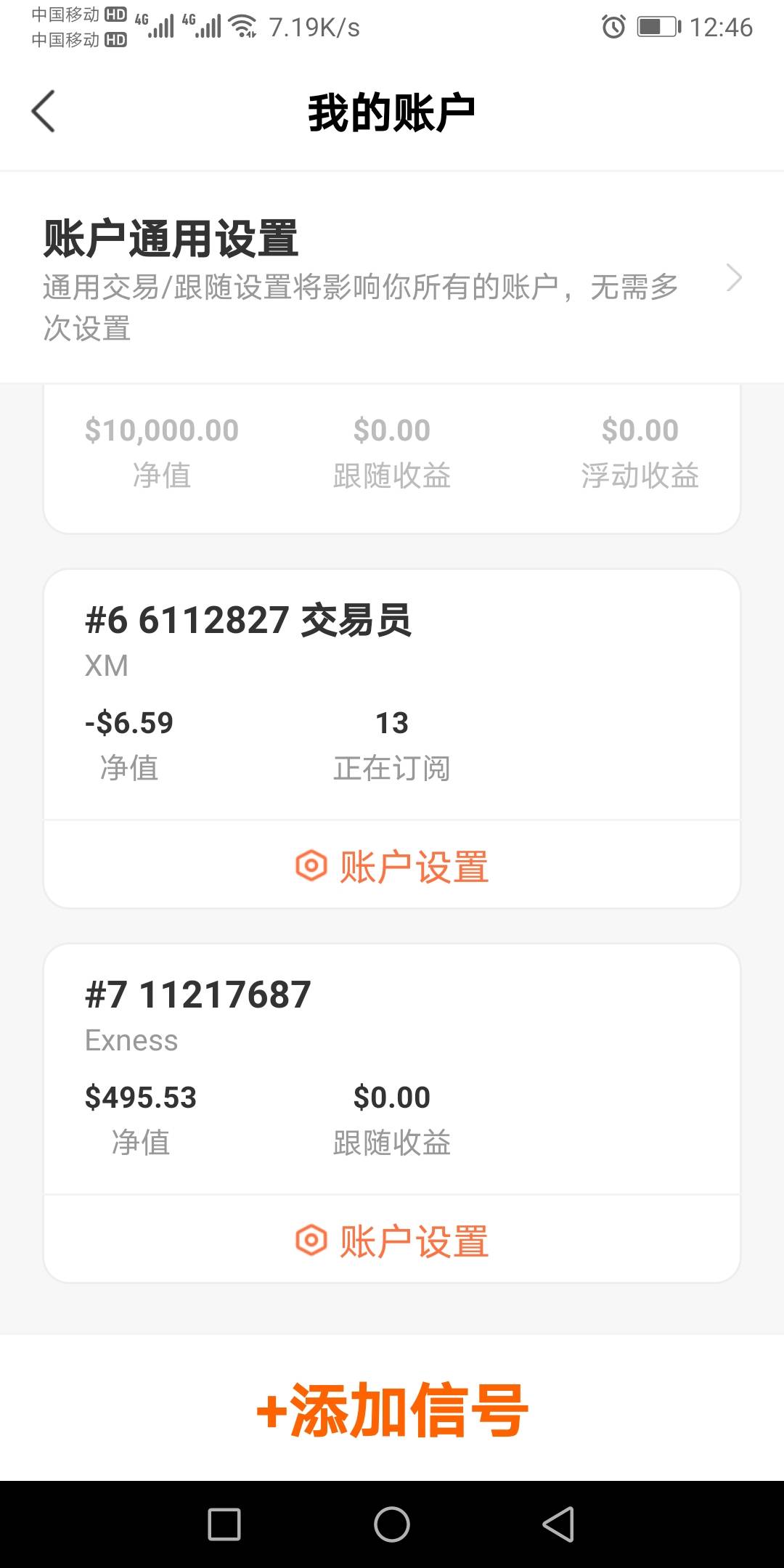This screenshot has height=1568, width=784.
Task: Go back using the top-left arrow
Action: click(x=44, y=112)
